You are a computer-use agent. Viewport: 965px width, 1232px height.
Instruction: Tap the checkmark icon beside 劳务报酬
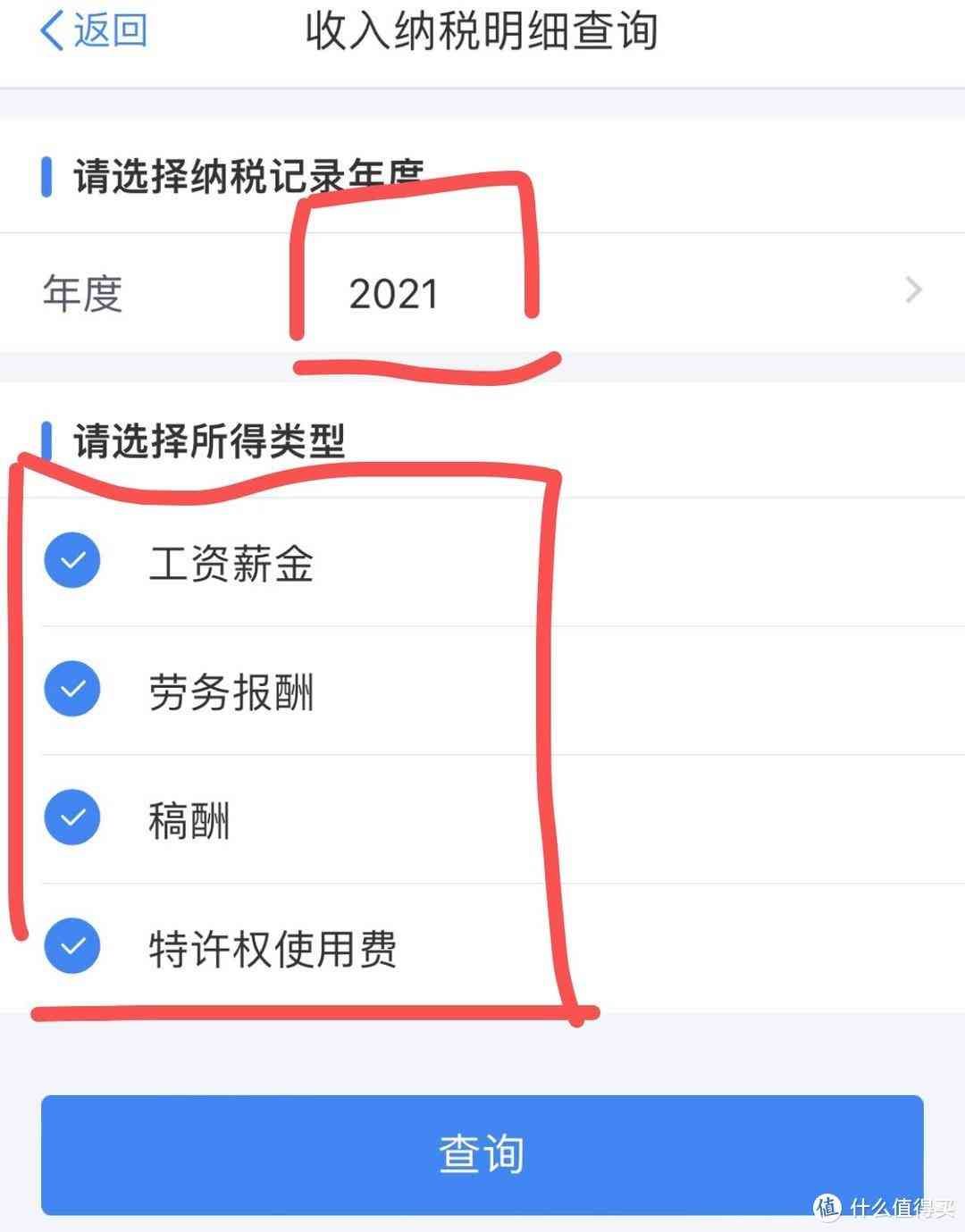click(72, 689)
